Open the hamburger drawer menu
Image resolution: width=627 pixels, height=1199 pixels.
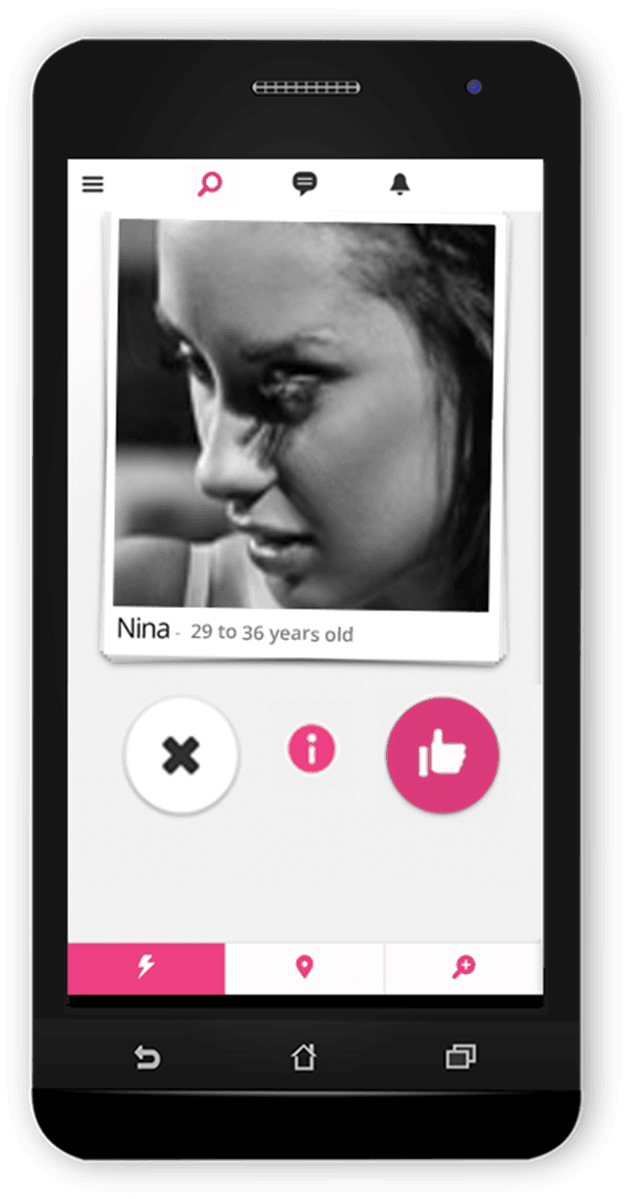coord(93,184)
